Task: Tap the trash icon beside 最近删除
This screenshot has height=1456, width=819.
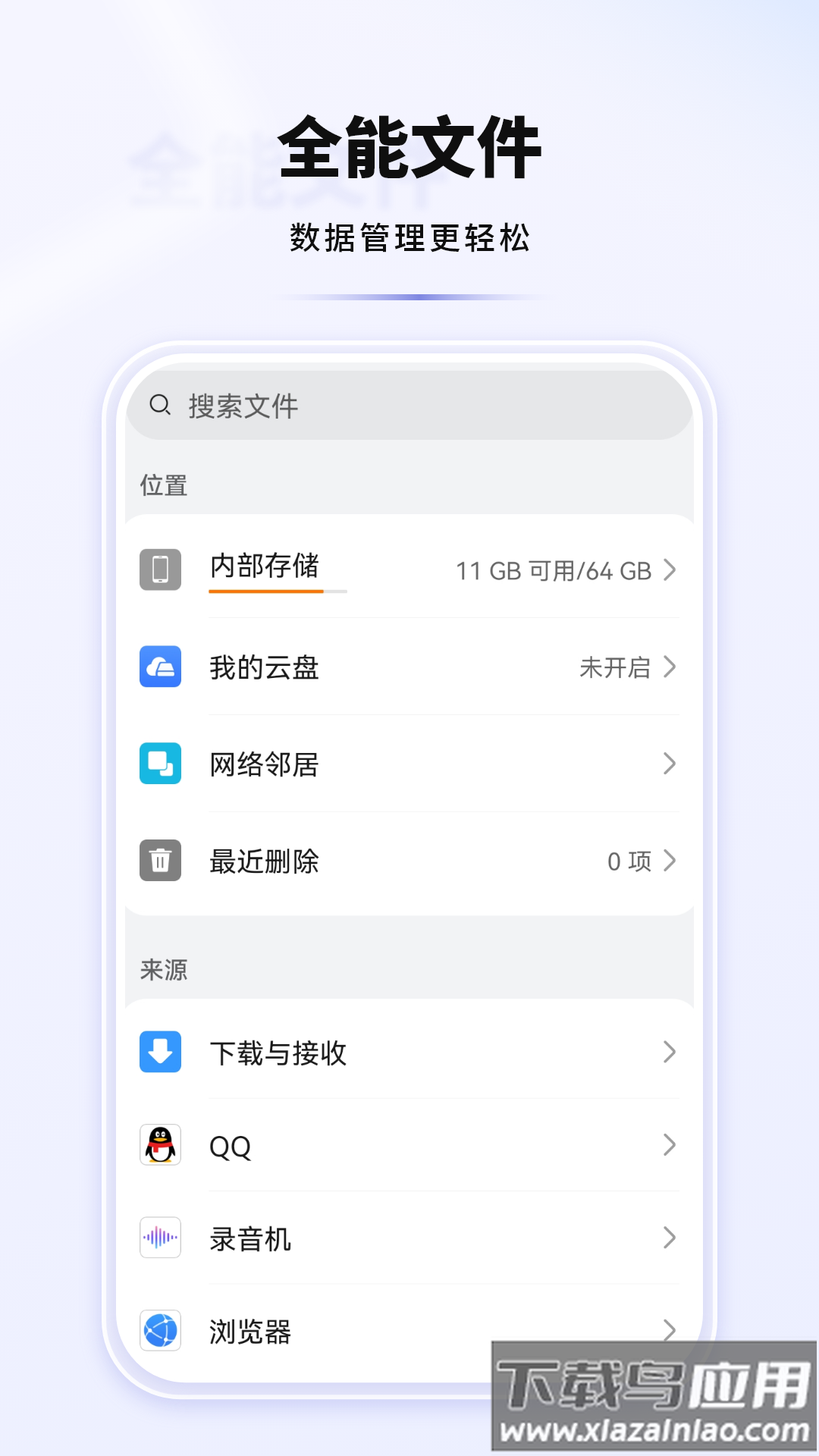Action: pos(160,861)
